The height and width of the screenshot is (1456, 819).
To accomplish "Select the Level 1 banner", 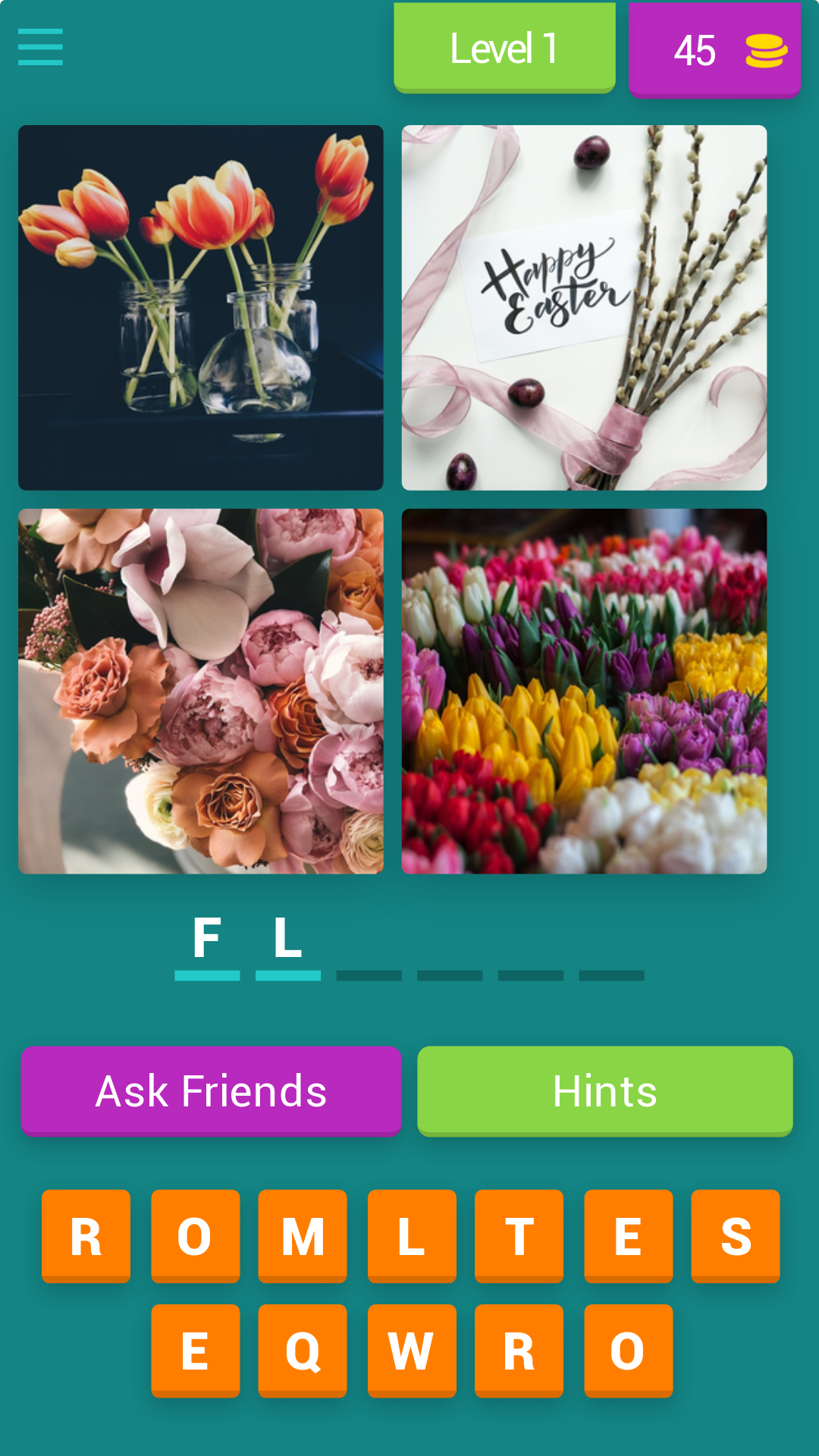I will pos(504,47).
